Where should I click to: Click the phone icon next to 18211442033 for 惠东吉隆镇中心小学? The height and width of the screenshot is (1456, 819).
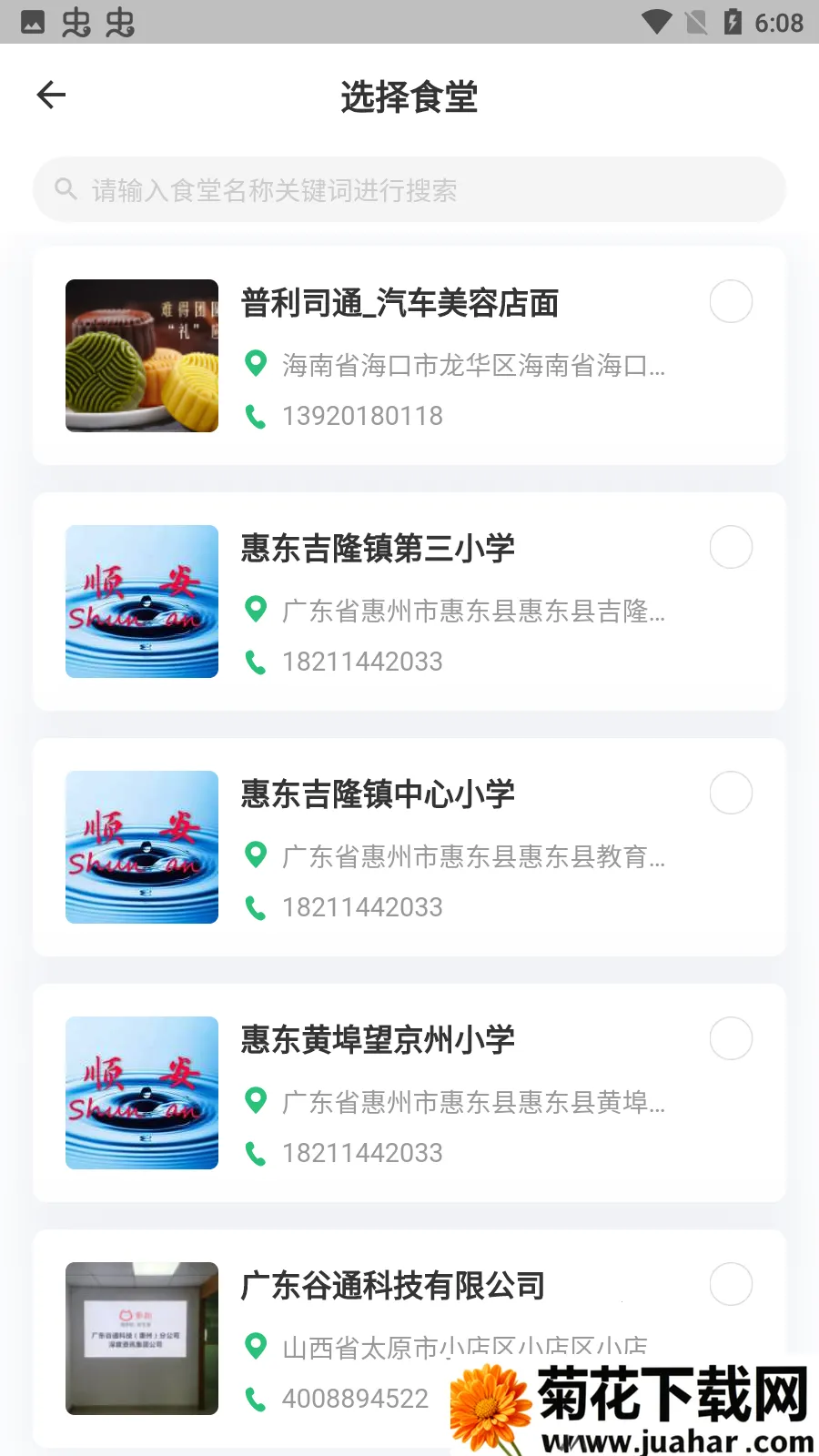click(254, 905)
